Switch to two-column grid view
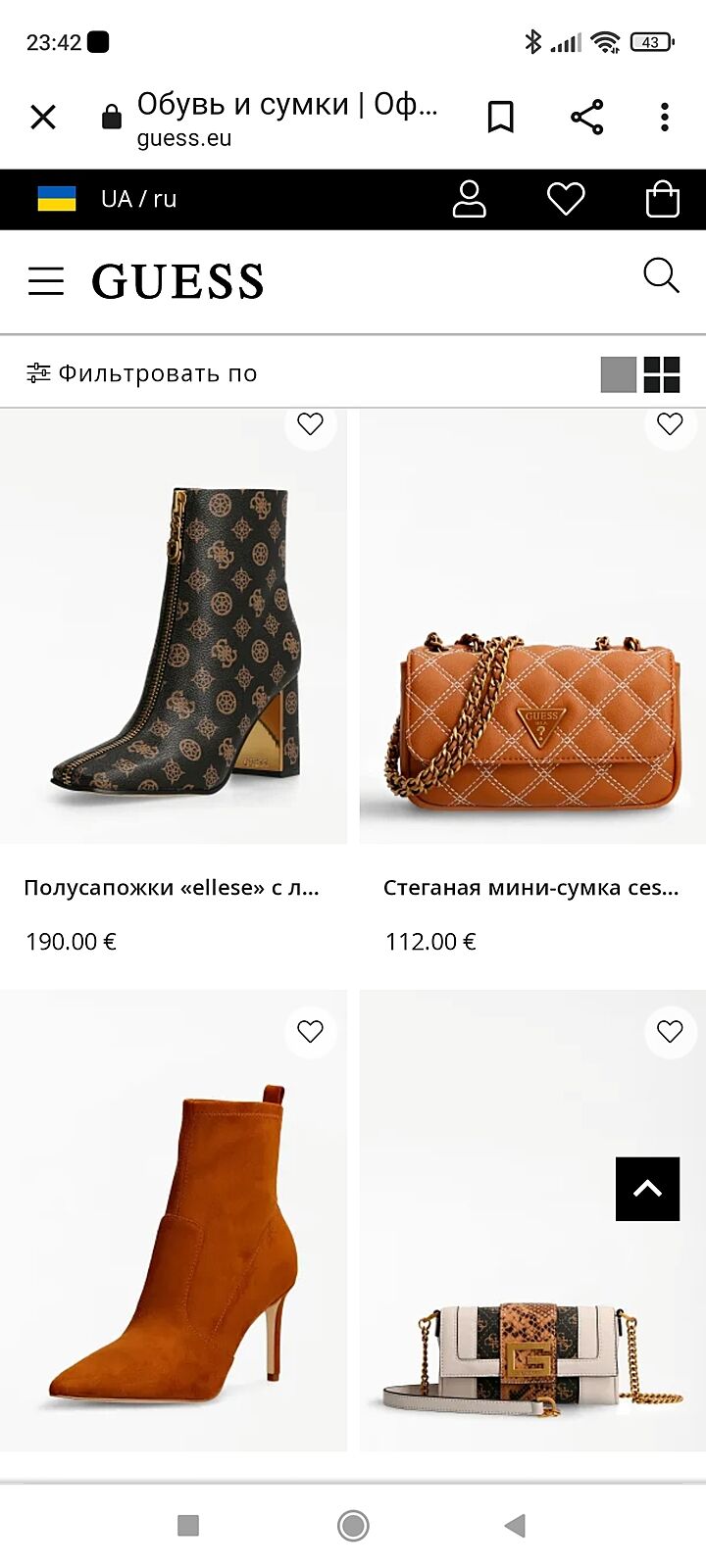706x1568 pixels. 662,374
